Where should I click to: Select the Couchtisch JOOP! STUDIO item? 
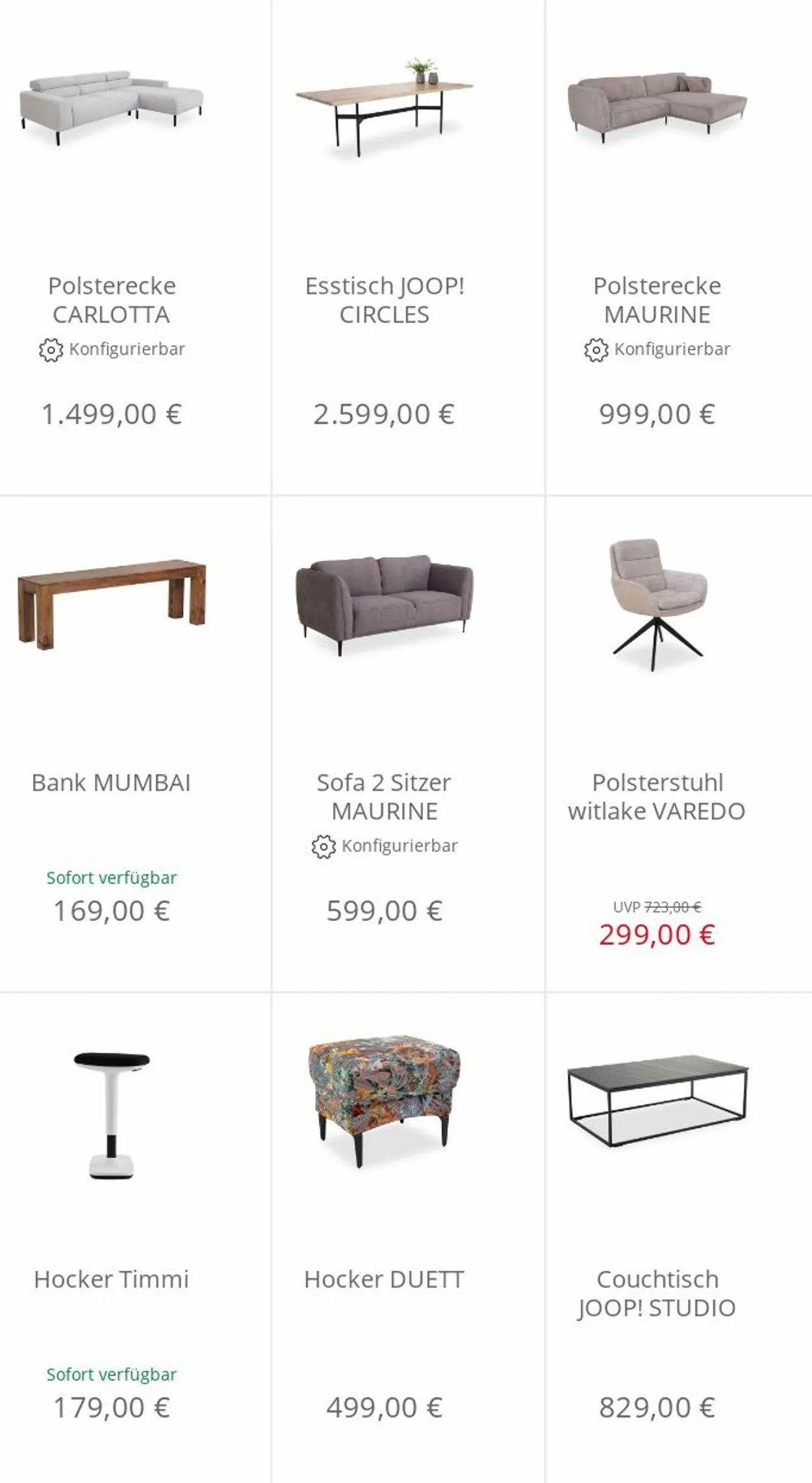(x=679, y=1238)
